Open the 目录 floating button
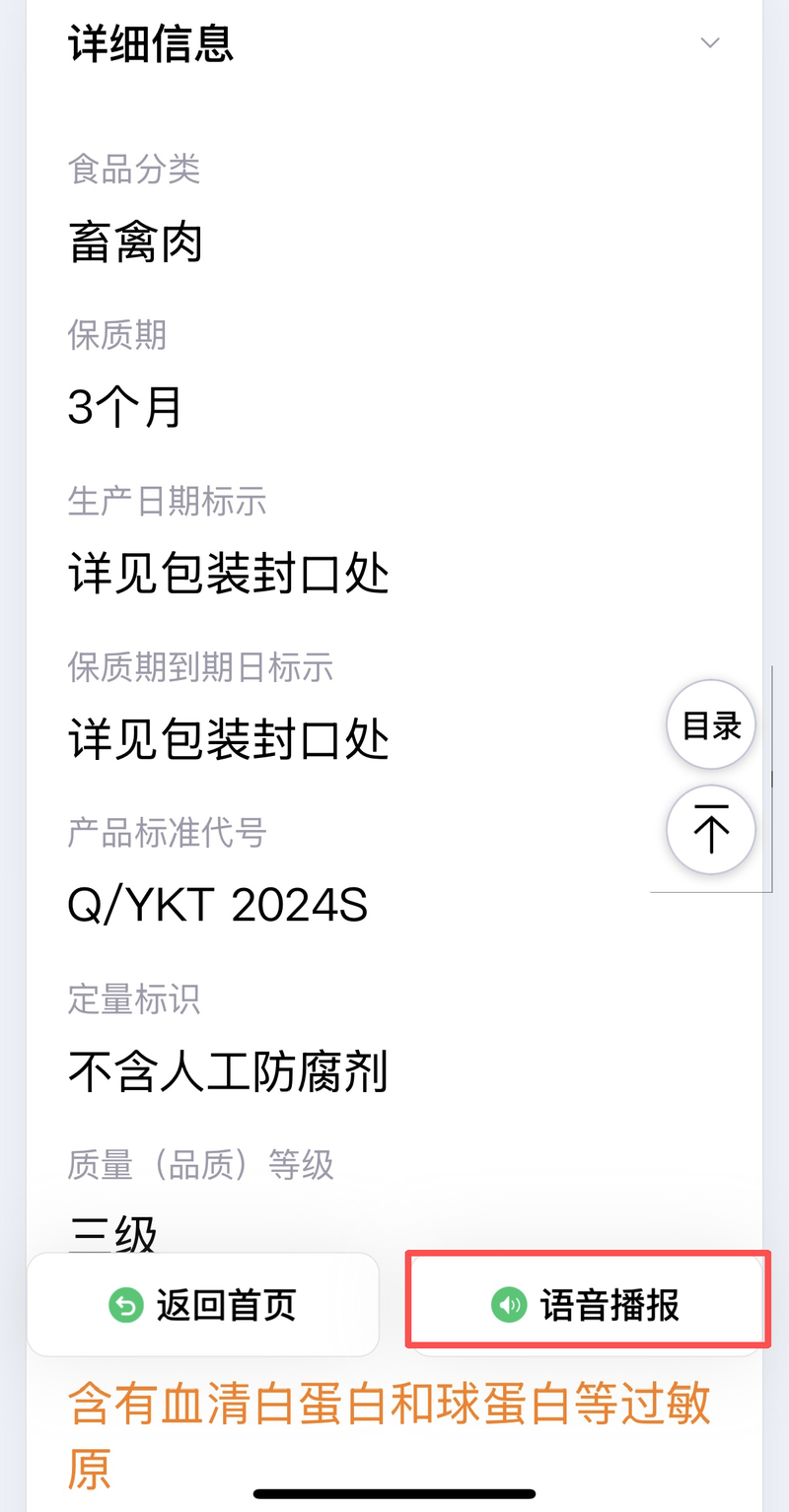The width and height of the screenshot is (789, 1512). coord(711,725)
